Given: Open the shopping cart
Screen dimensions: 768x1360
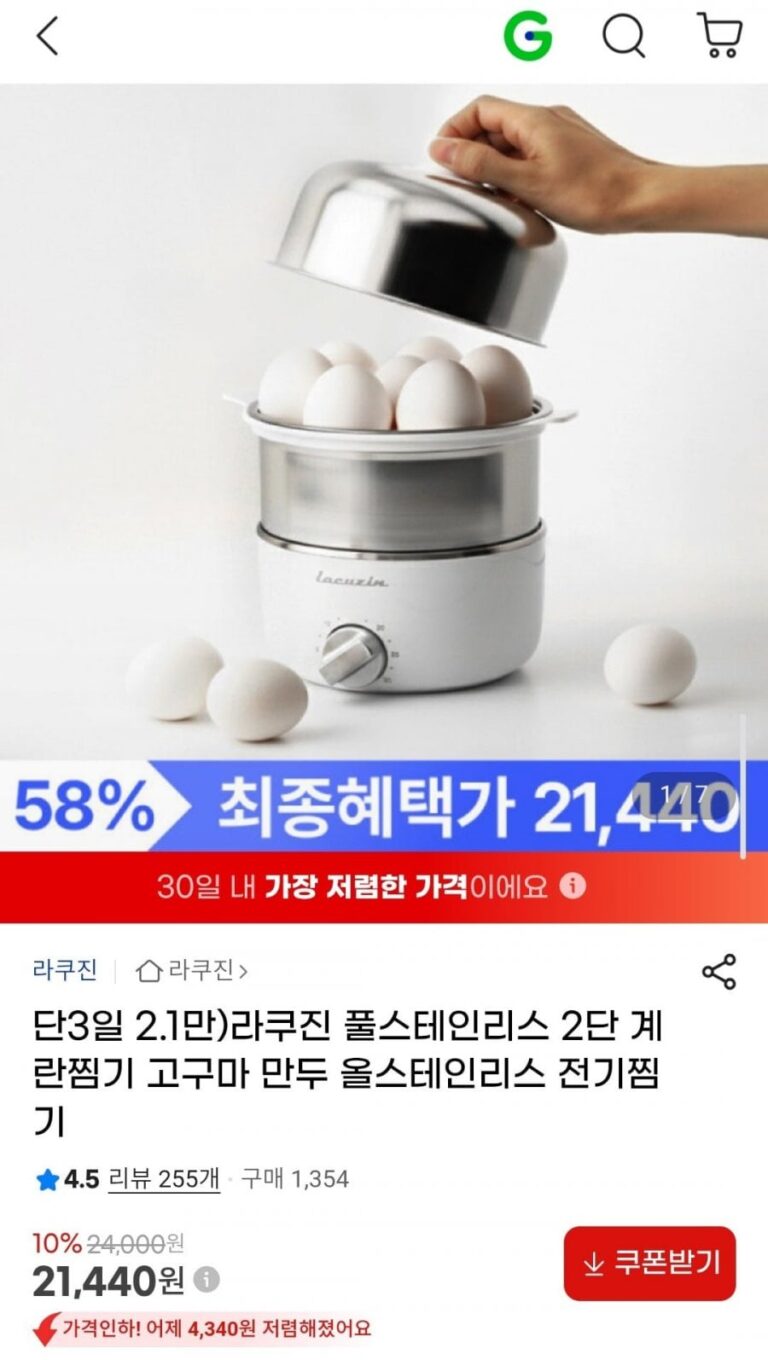Looking at the screenshot, I should coord(719,37).
